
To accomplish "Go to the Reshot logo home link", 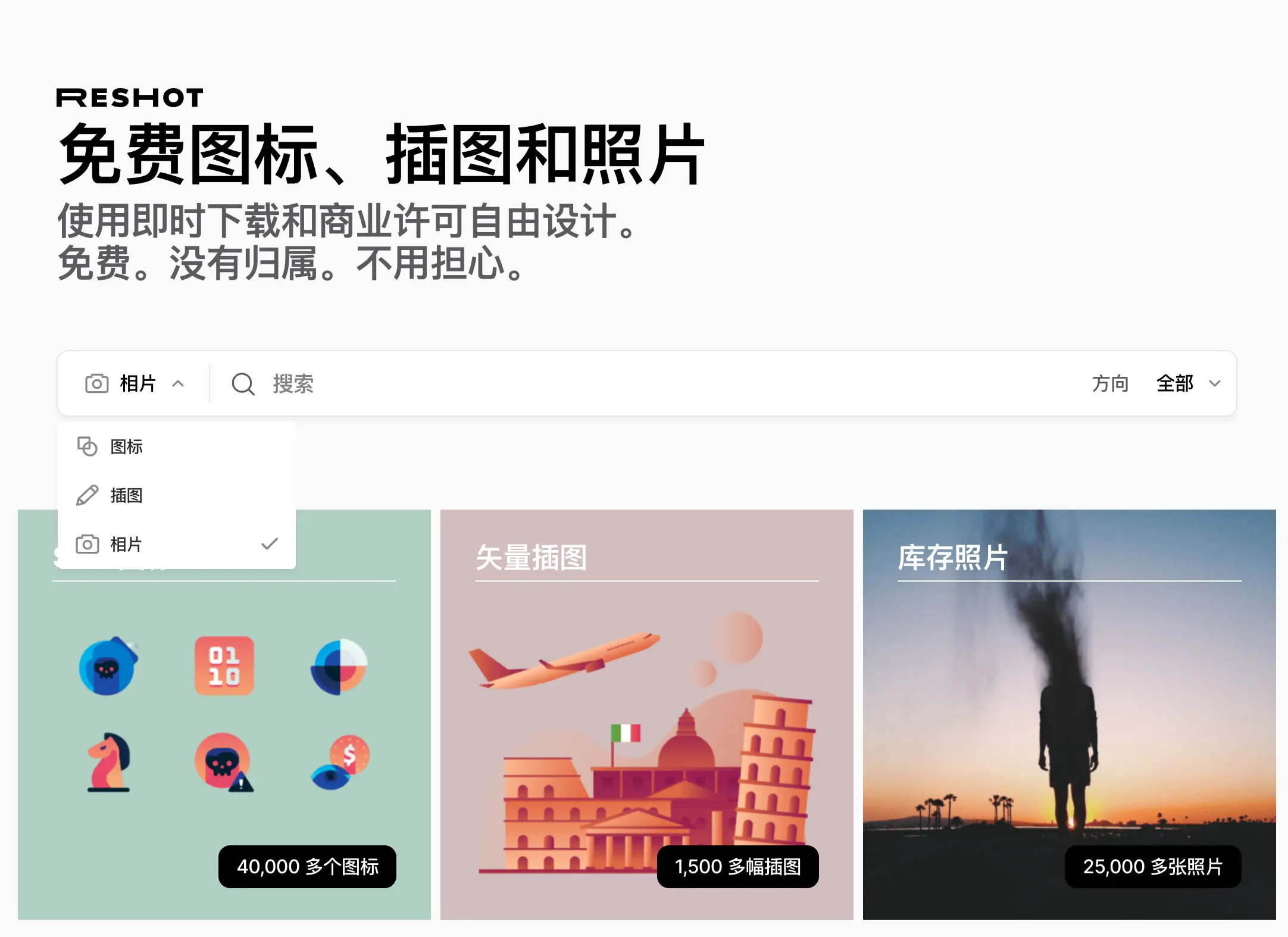I will 130,98.
